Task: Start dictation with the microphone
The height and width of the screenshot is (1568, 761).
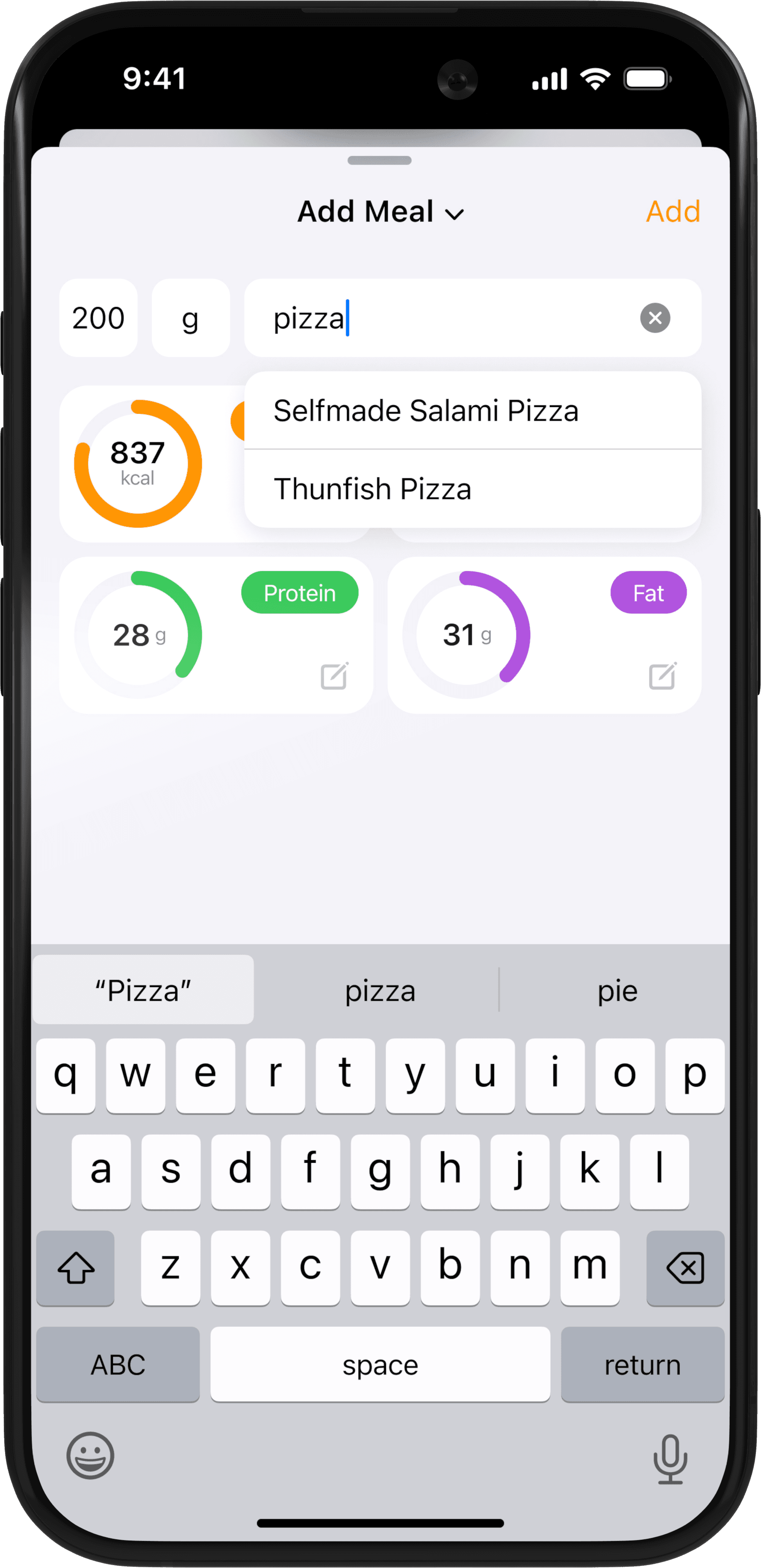Action: [x=670, y=1459]
